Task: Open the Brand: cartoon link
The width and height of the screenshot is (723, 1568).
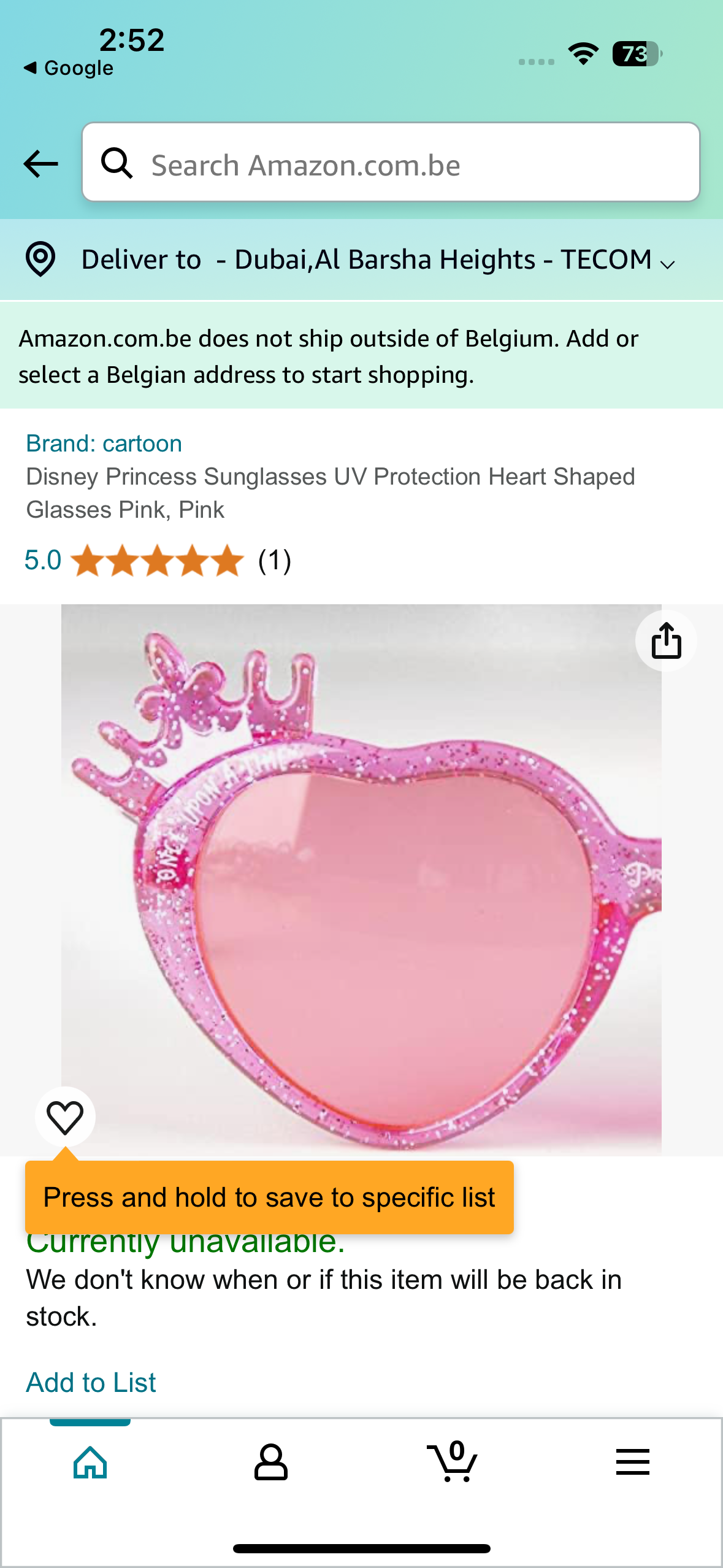Action: (104, 443)
